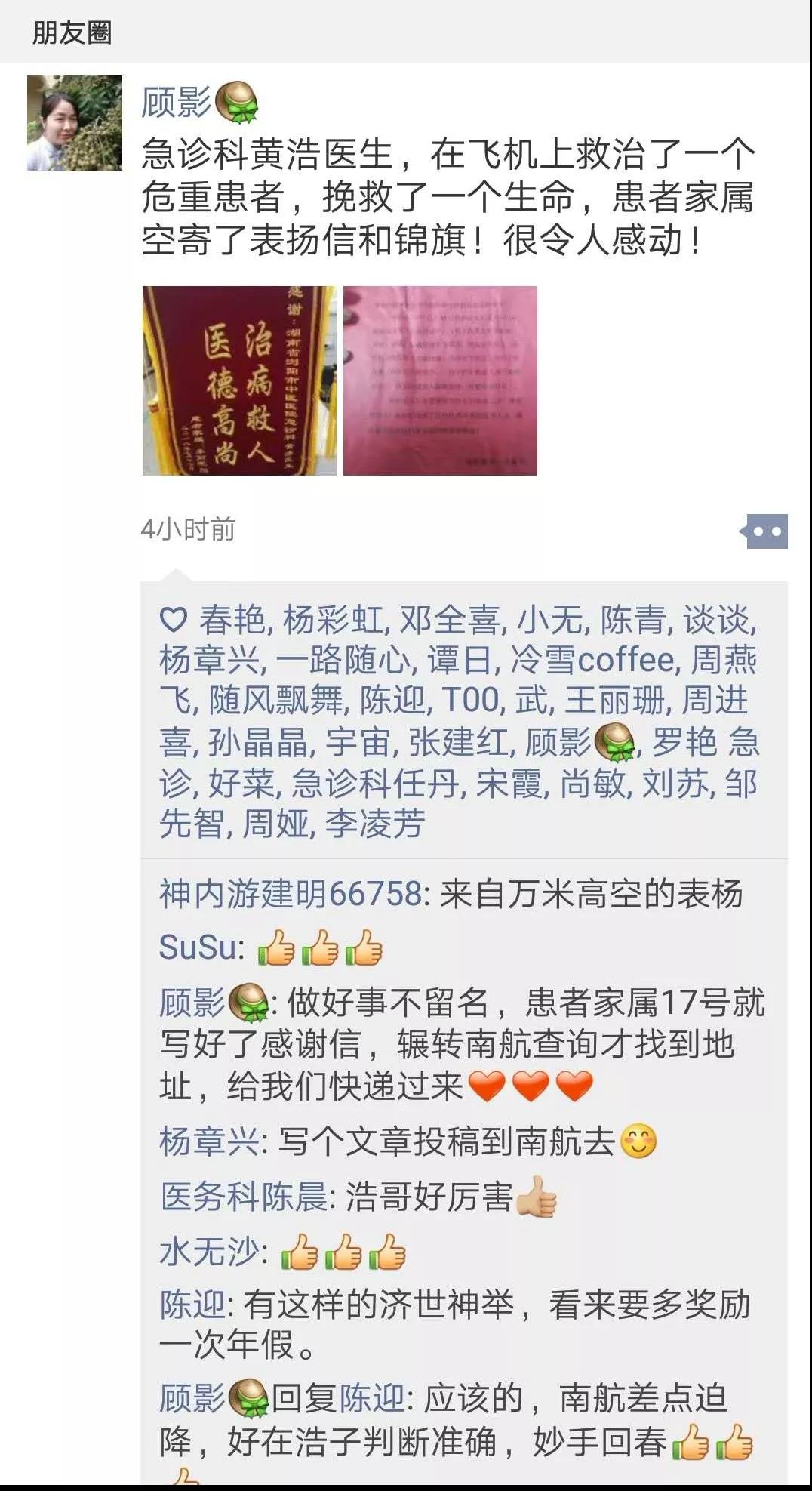
Task: Open 神内游建明66758's profile from the comment
Action: [291, 894]
